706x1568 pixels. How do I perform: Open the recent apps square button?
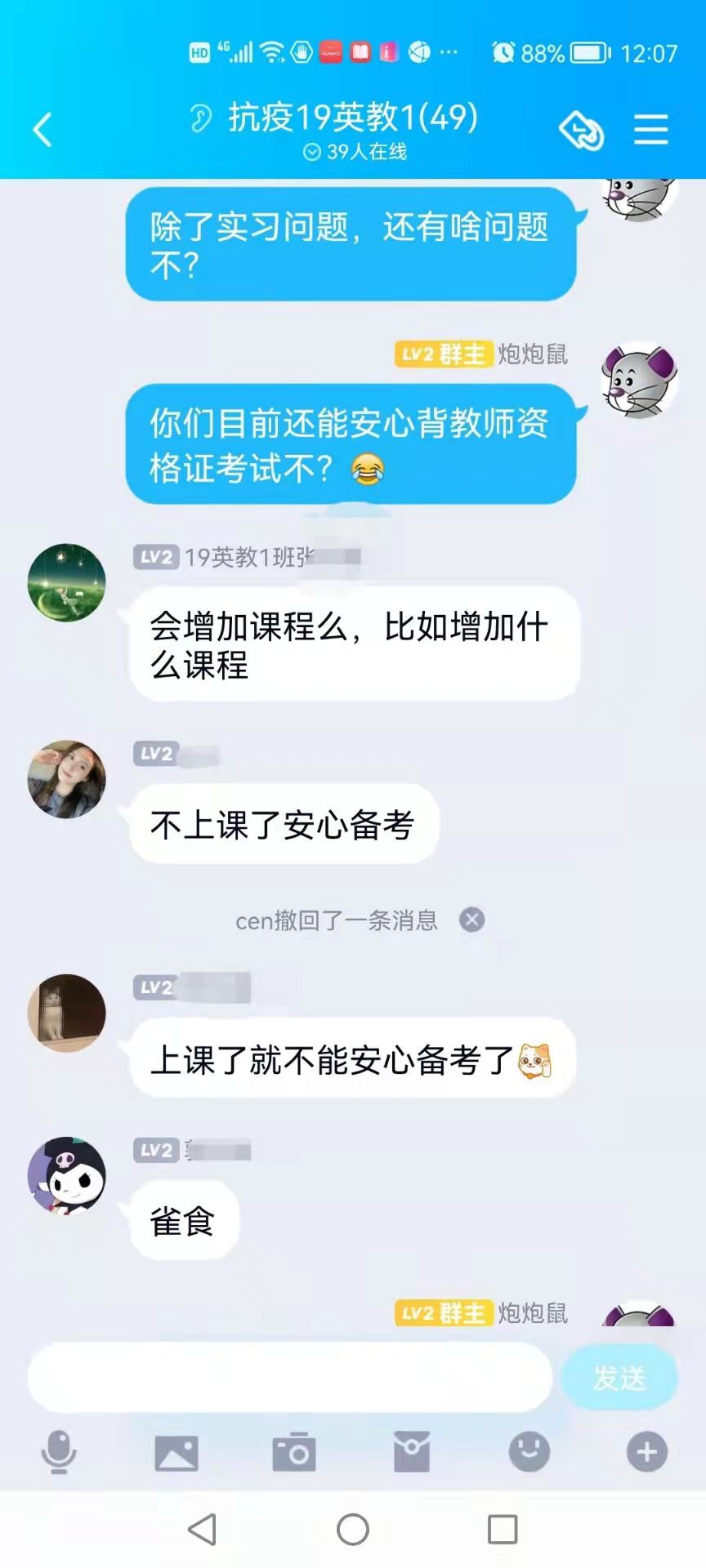[503, 1530]
